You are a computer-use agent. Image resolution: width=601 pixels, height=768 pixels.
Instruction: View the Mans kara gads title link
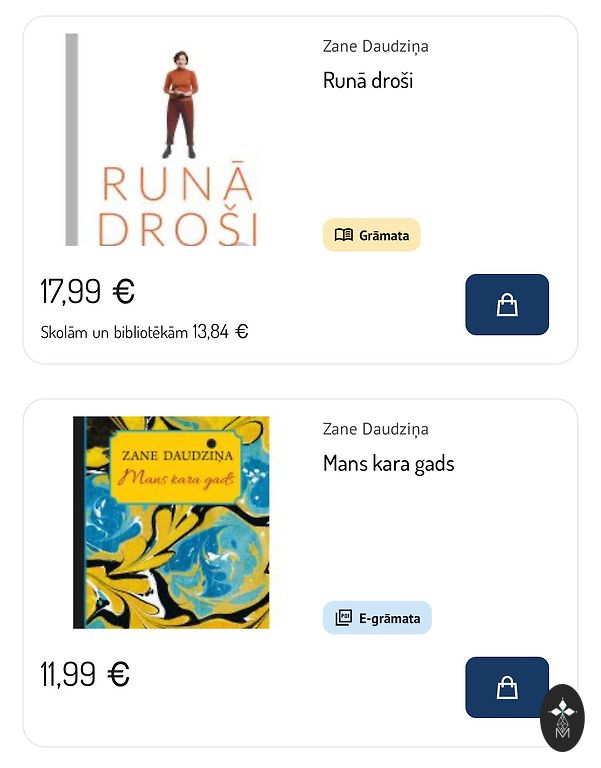pyautogui.click(x=388, y=464)
